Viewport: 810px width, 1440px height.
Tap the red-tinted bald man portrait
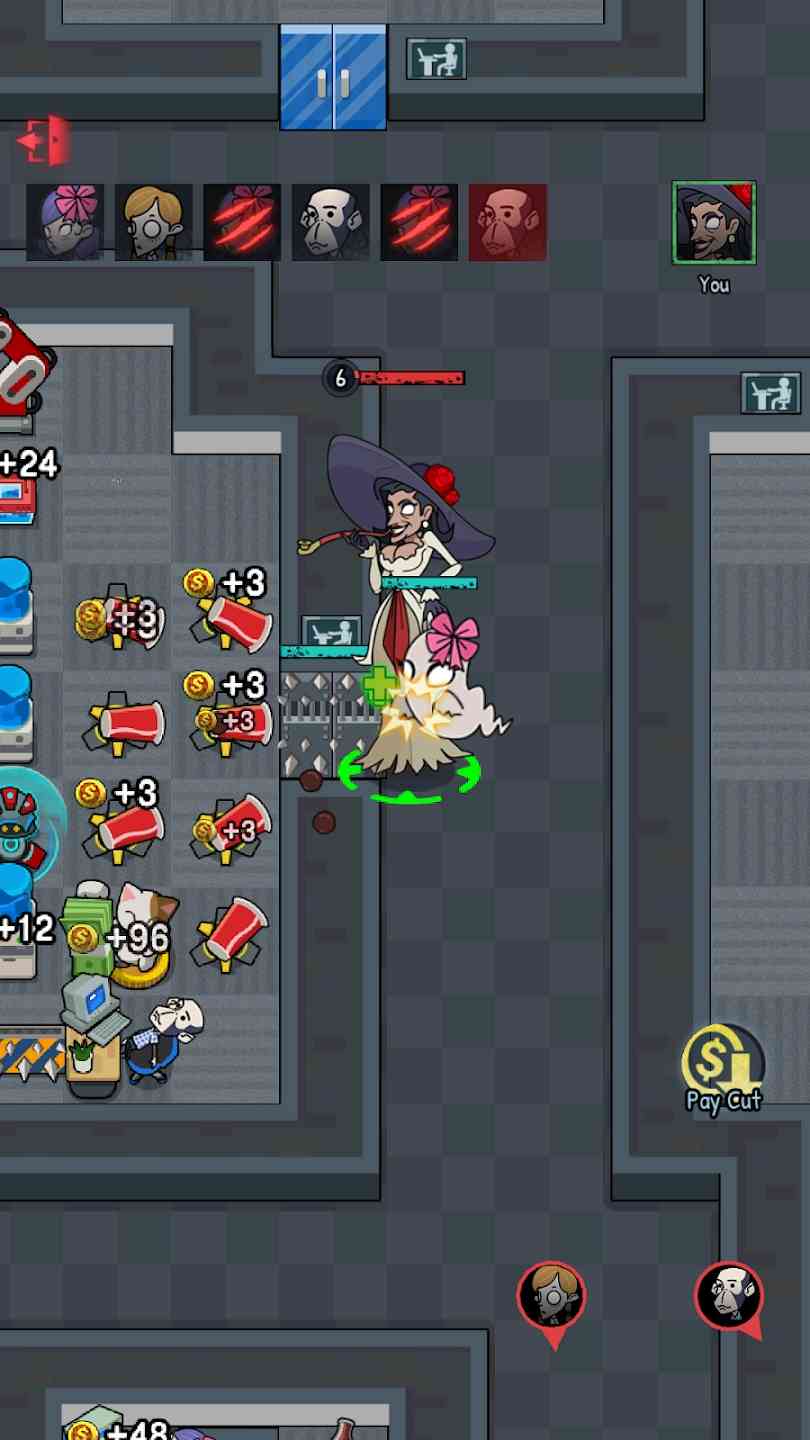point(508,222)
